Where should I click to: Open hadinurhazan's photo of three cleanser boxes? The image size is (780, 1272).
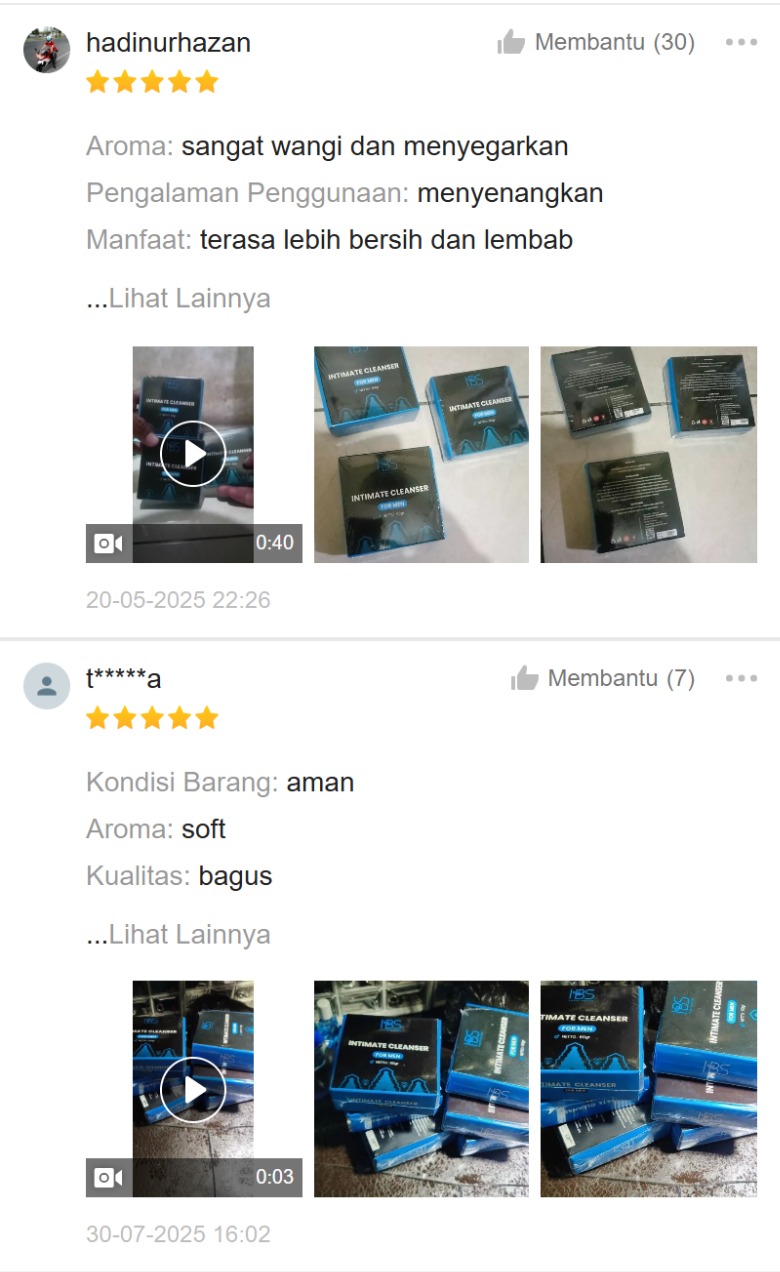point(421,454)
